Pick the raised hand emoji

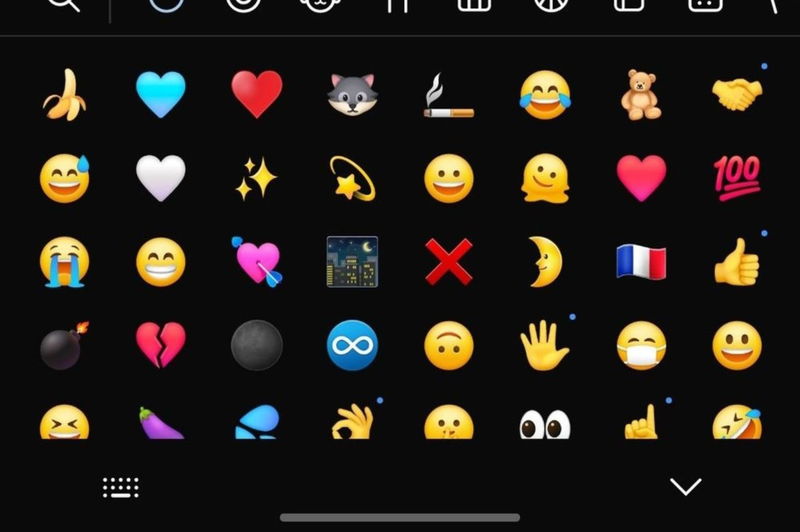pyautogui.click(x=545, y=346)
